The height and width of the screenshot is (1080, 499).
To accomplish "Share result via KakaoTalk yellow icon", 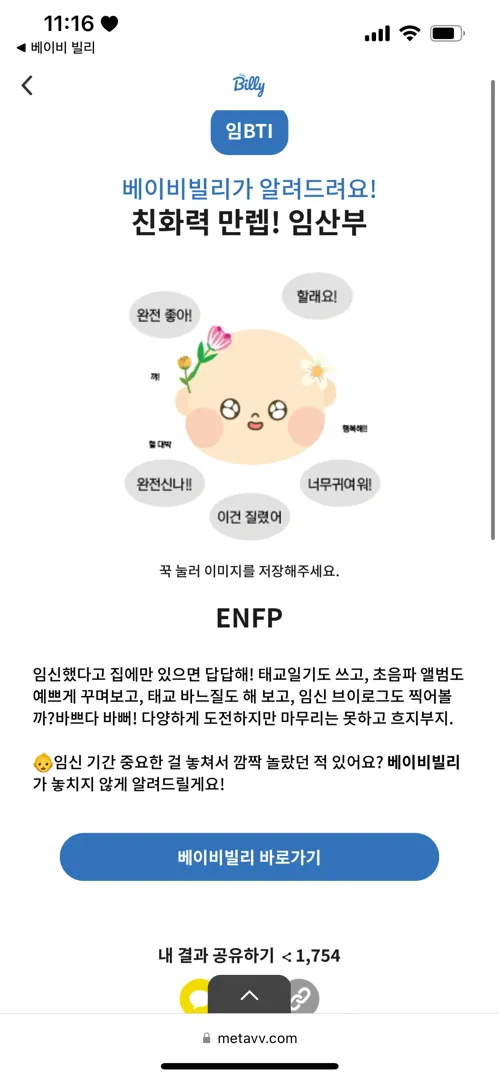I will tap(194, 997).
